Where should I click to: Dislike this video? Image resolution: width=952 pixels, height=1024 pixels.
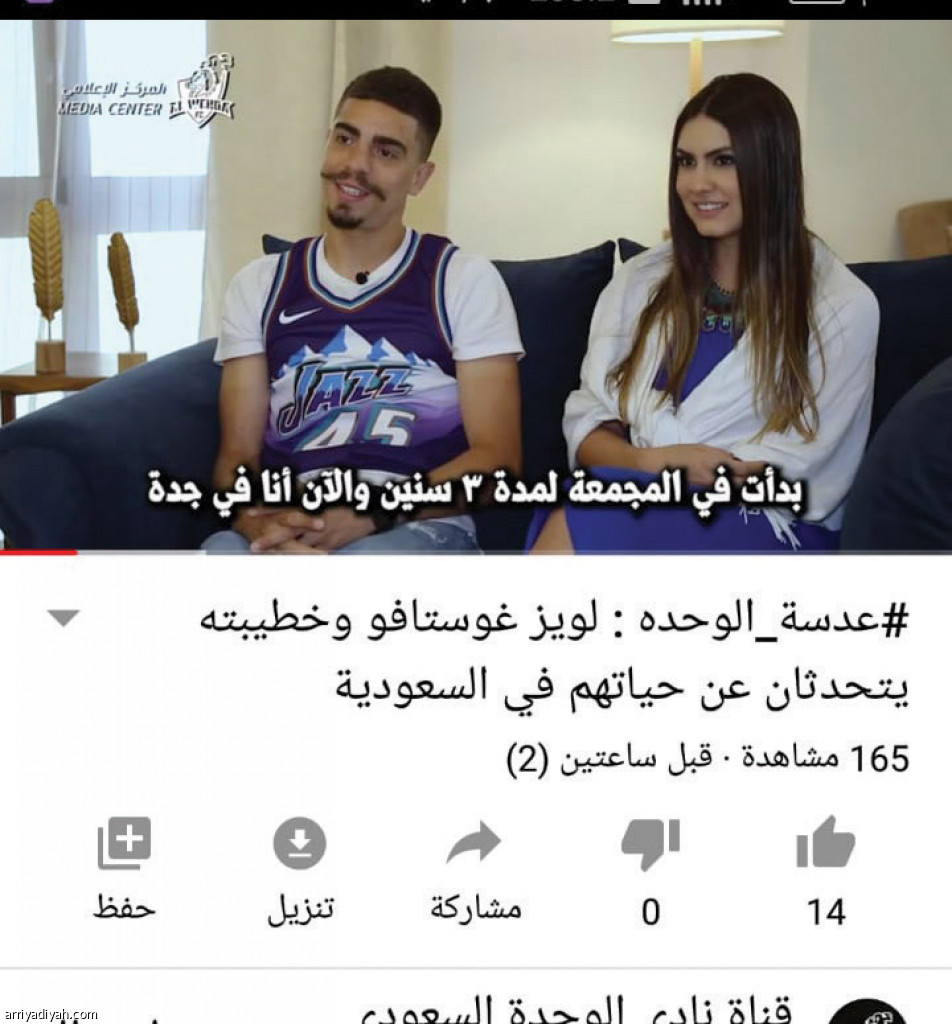tap(650, 846)
